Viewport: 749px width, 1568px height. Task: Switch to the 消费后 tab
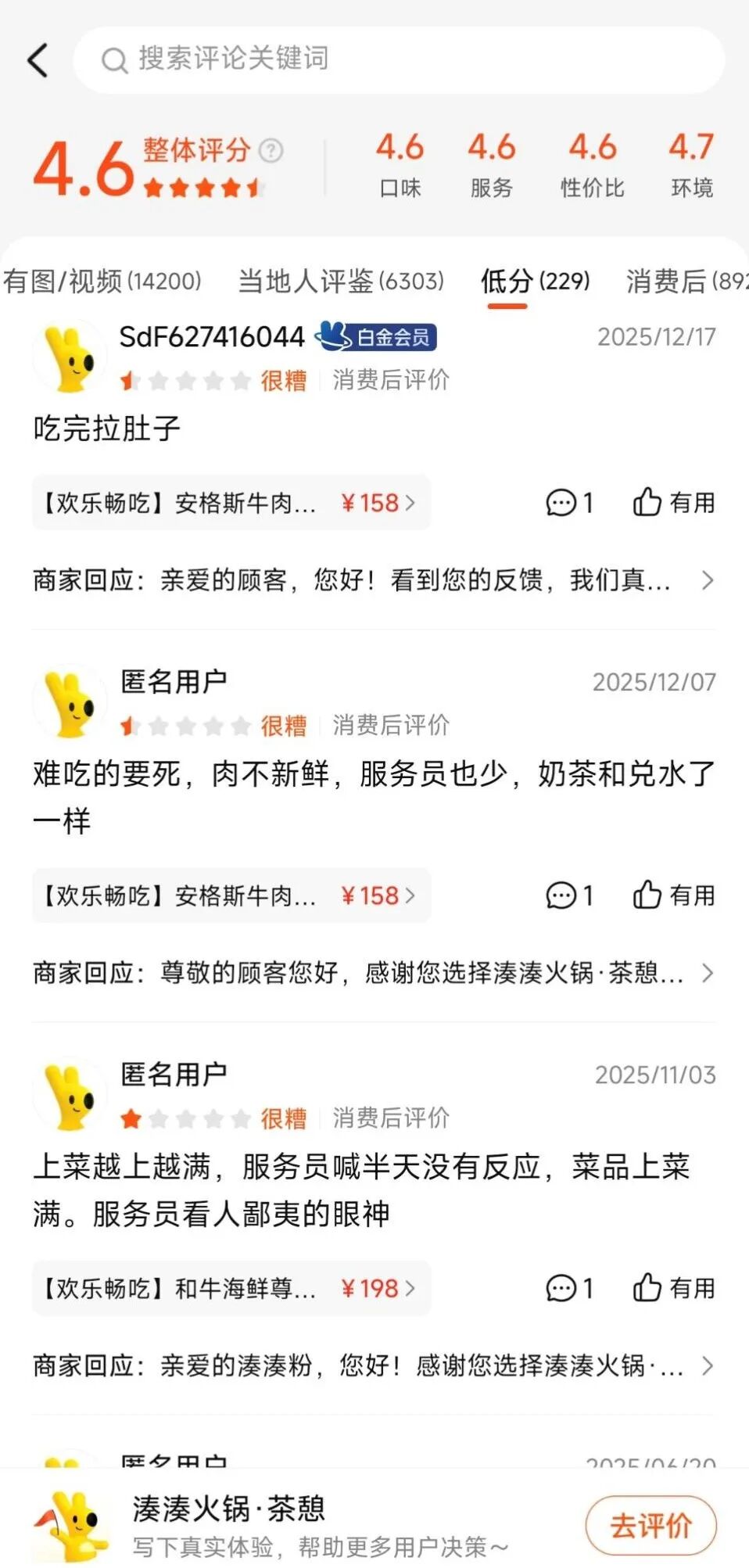[685, 281]
